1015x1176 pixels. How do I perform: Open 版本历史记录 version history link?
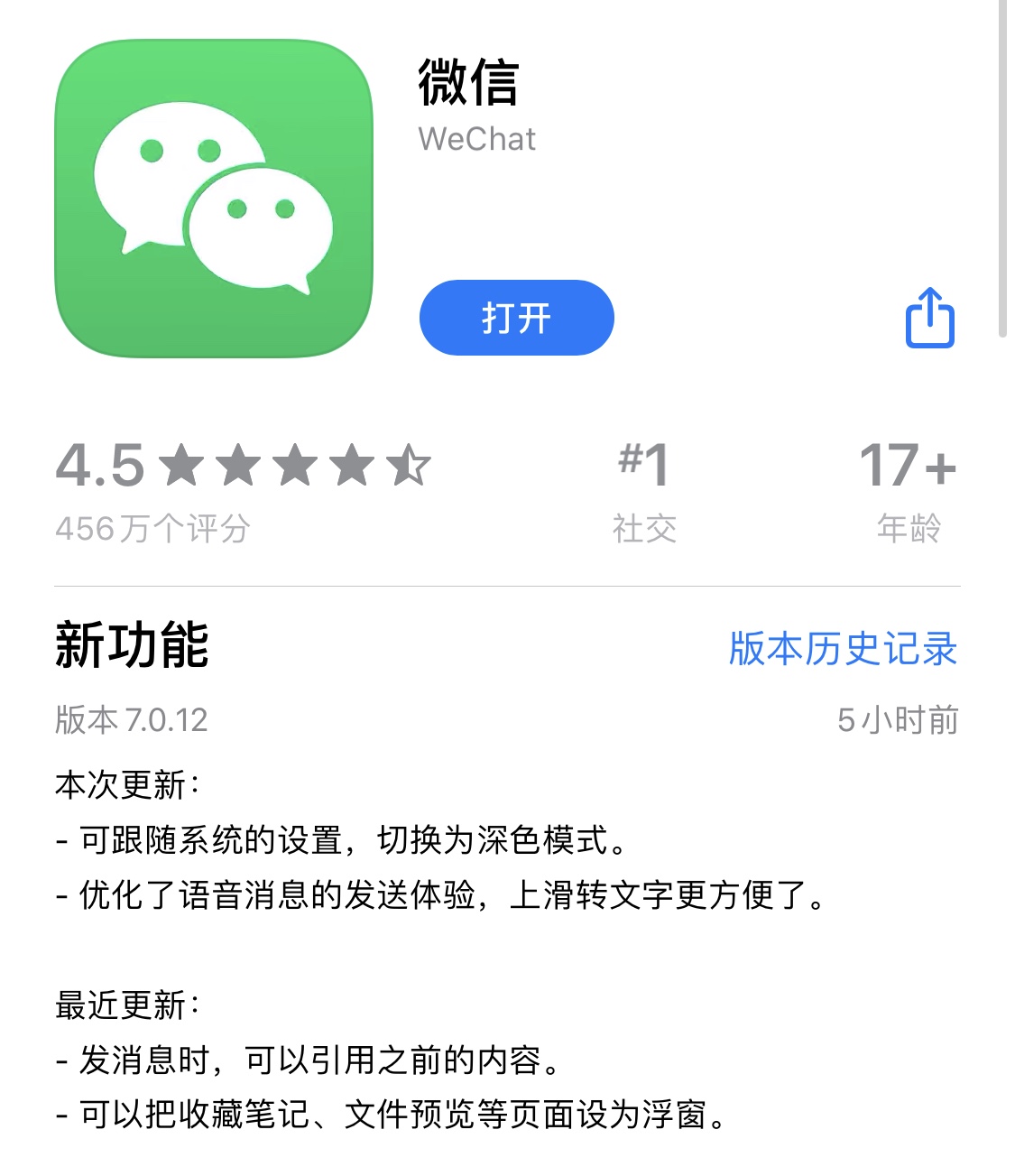click(842, 649)
